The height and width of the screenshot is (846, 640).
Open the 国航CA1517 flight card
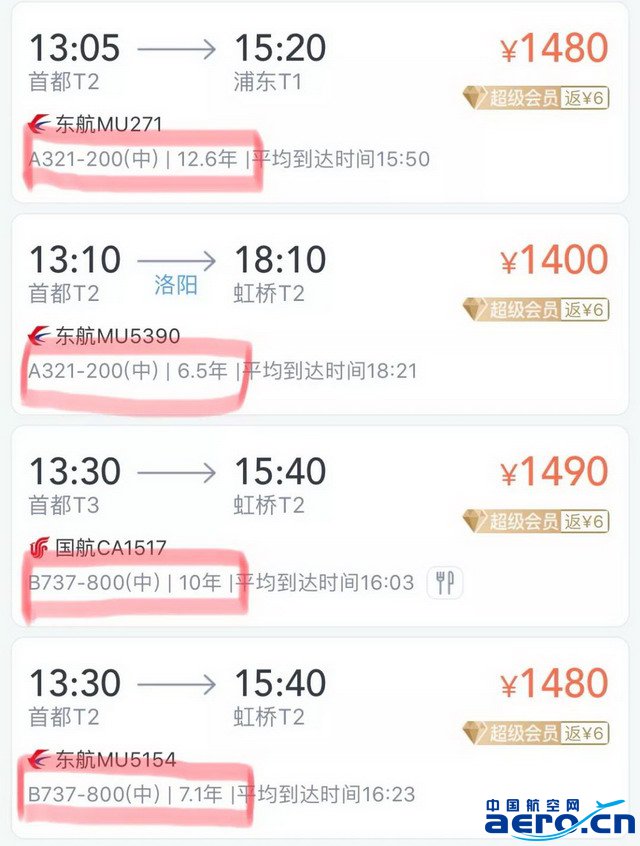[320, 524]
